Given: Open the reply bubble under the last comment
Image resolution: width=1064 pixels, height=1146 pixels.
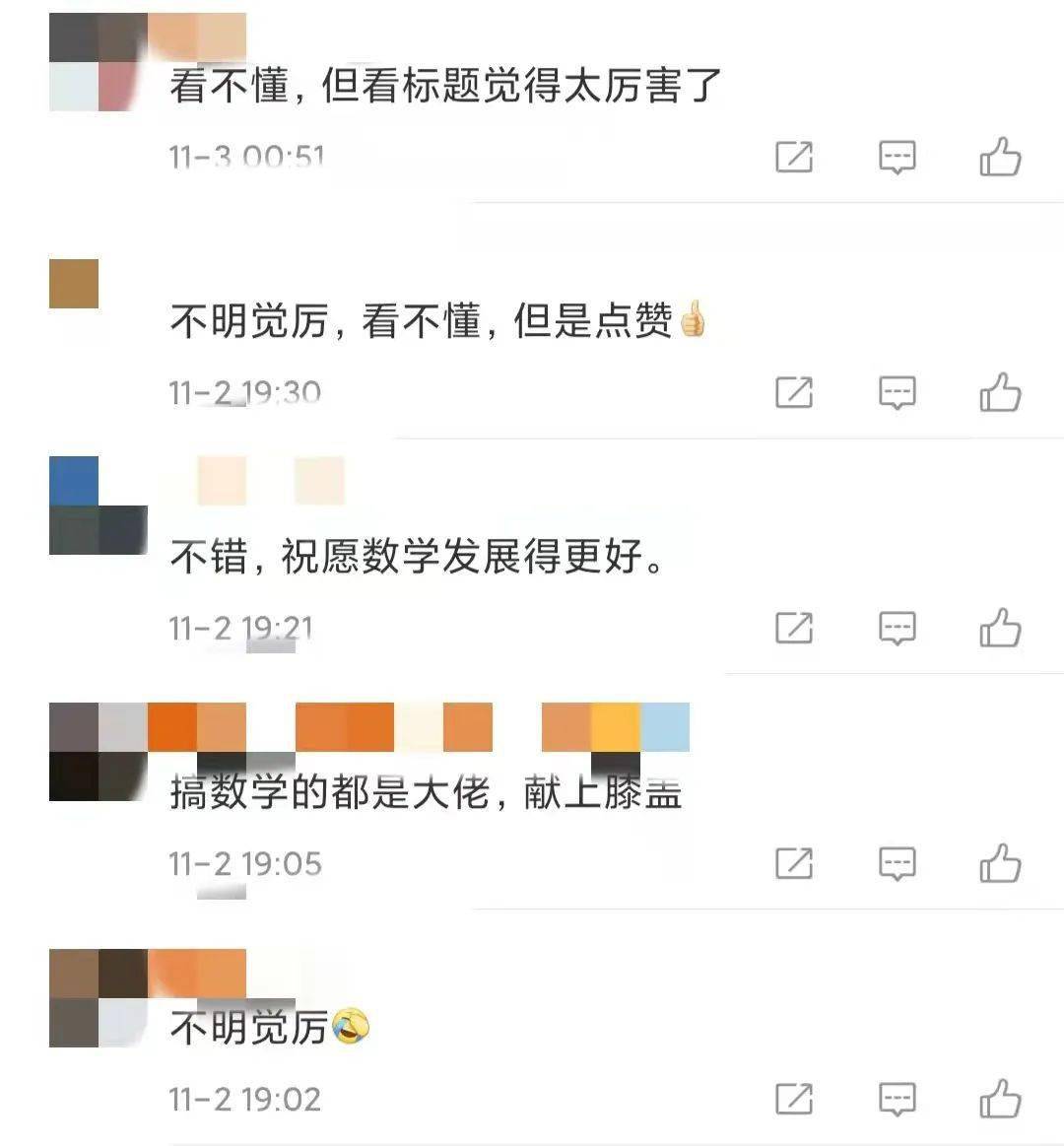Looking at the screenshot, I should [x=897, y=1099].
